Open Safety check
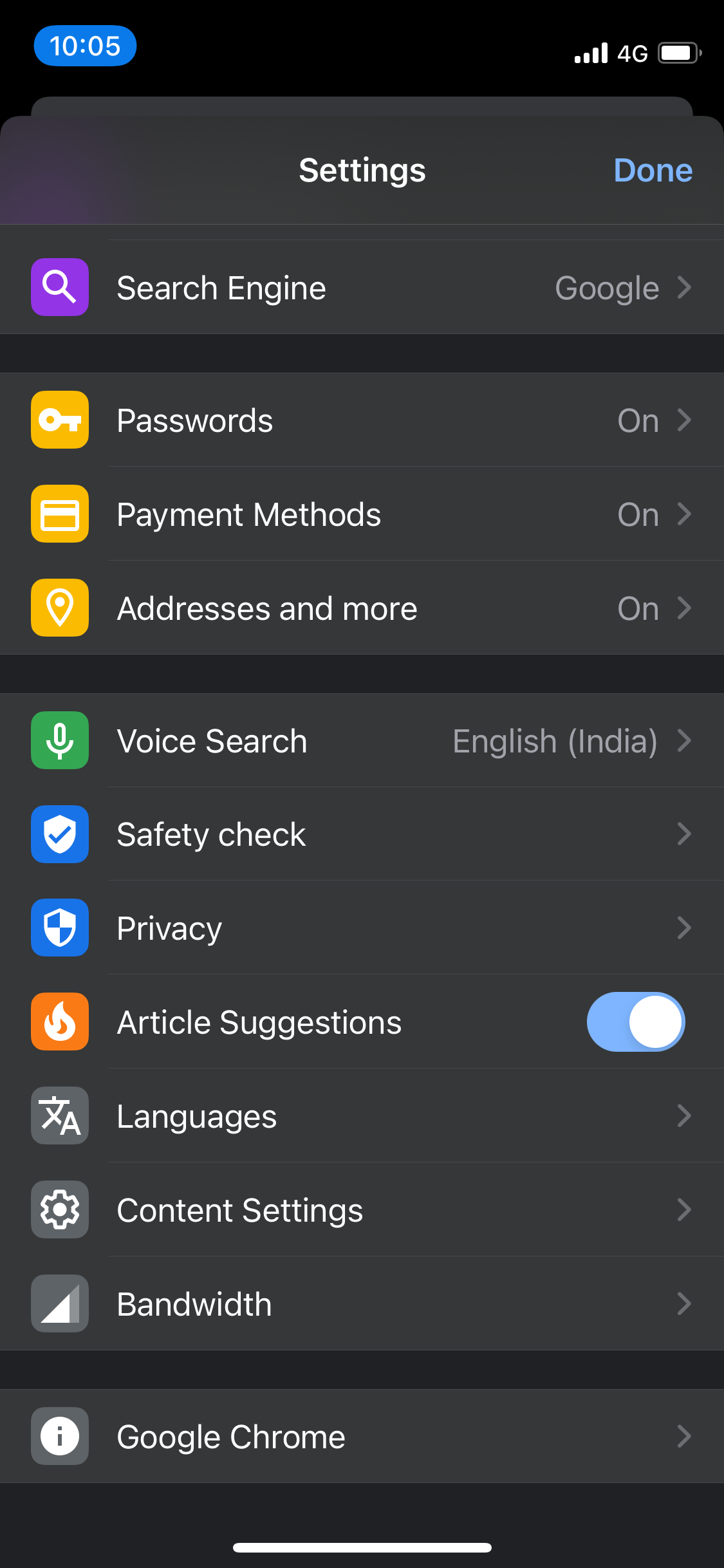The height and width of the screenshot is (1568, 724). point(362,834)
